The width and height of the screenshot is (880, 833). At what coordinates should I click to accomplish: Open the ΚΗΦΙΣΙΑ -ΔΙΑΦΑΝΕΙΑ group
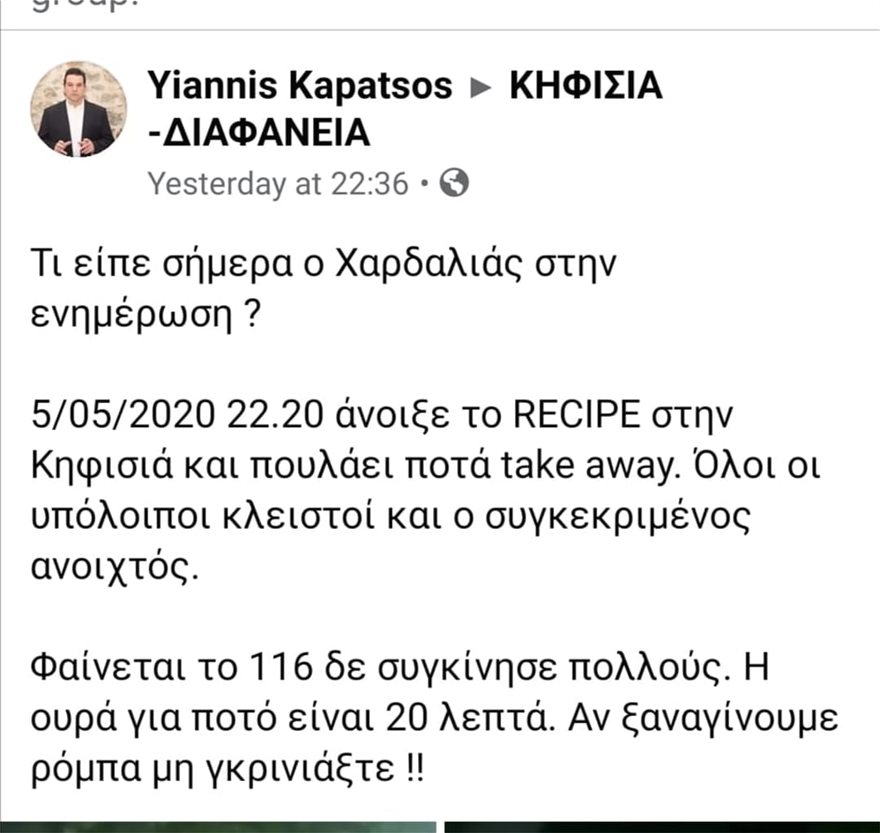pos(585,87)
